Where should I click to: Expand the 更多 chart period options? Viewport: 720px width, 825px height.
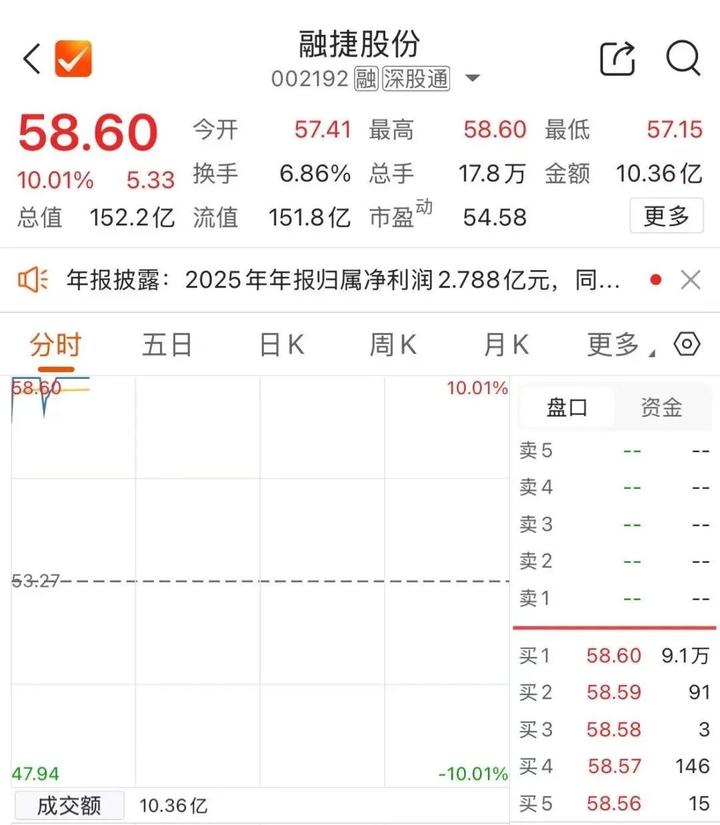pos(620,345)
